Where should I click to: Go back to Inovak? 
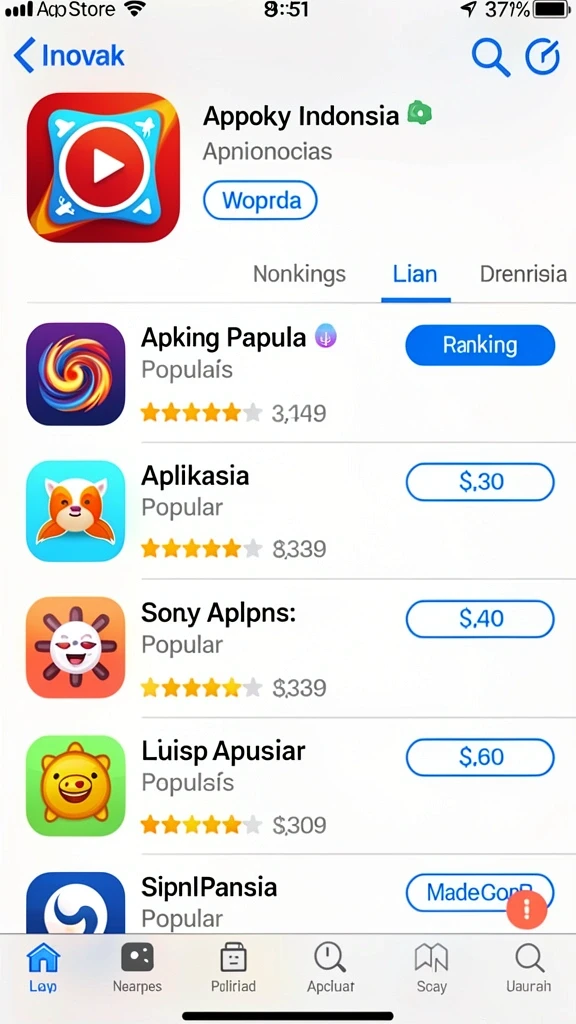69,56
